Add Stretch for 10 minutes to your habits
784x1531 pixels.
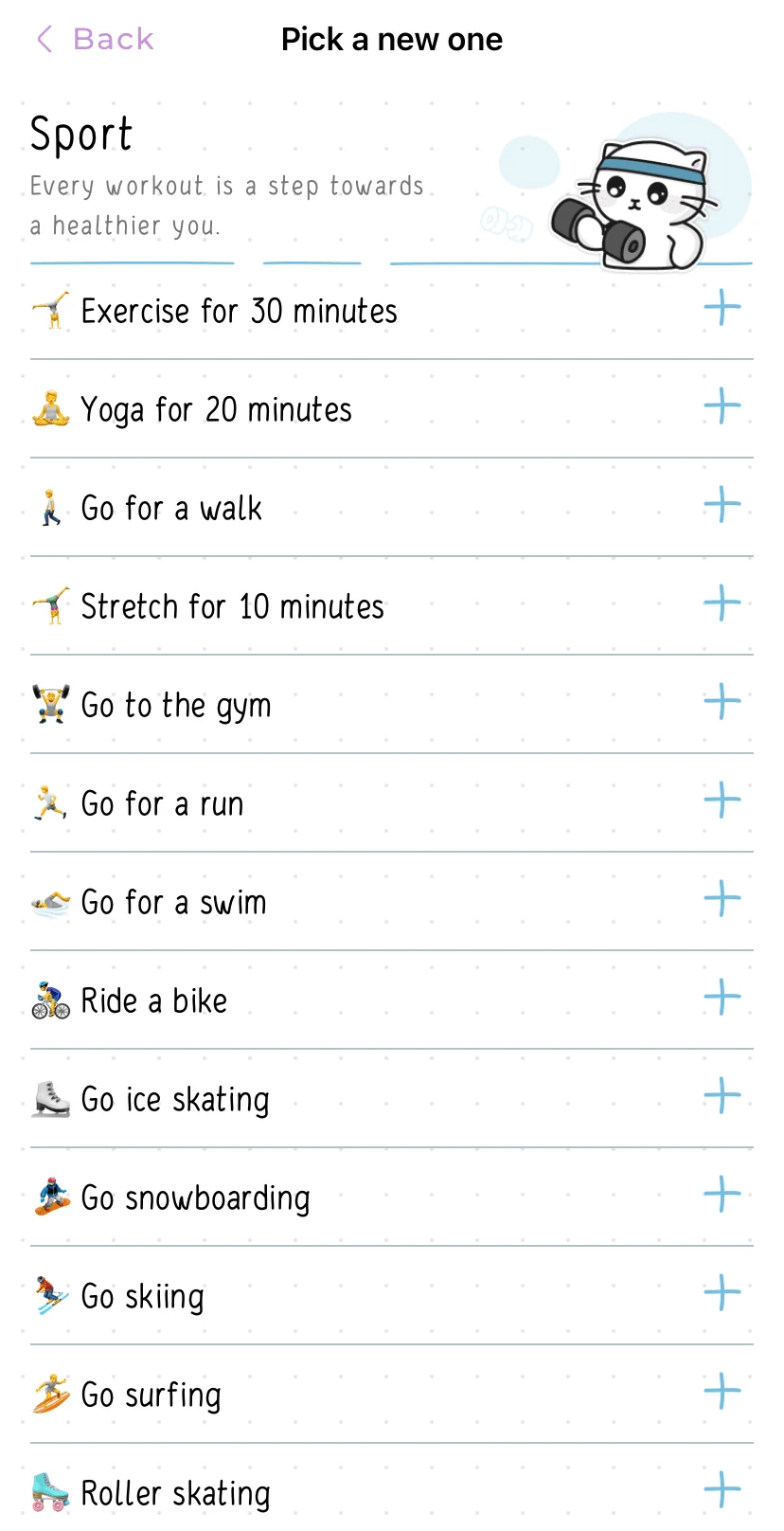(x=722, y=604)
